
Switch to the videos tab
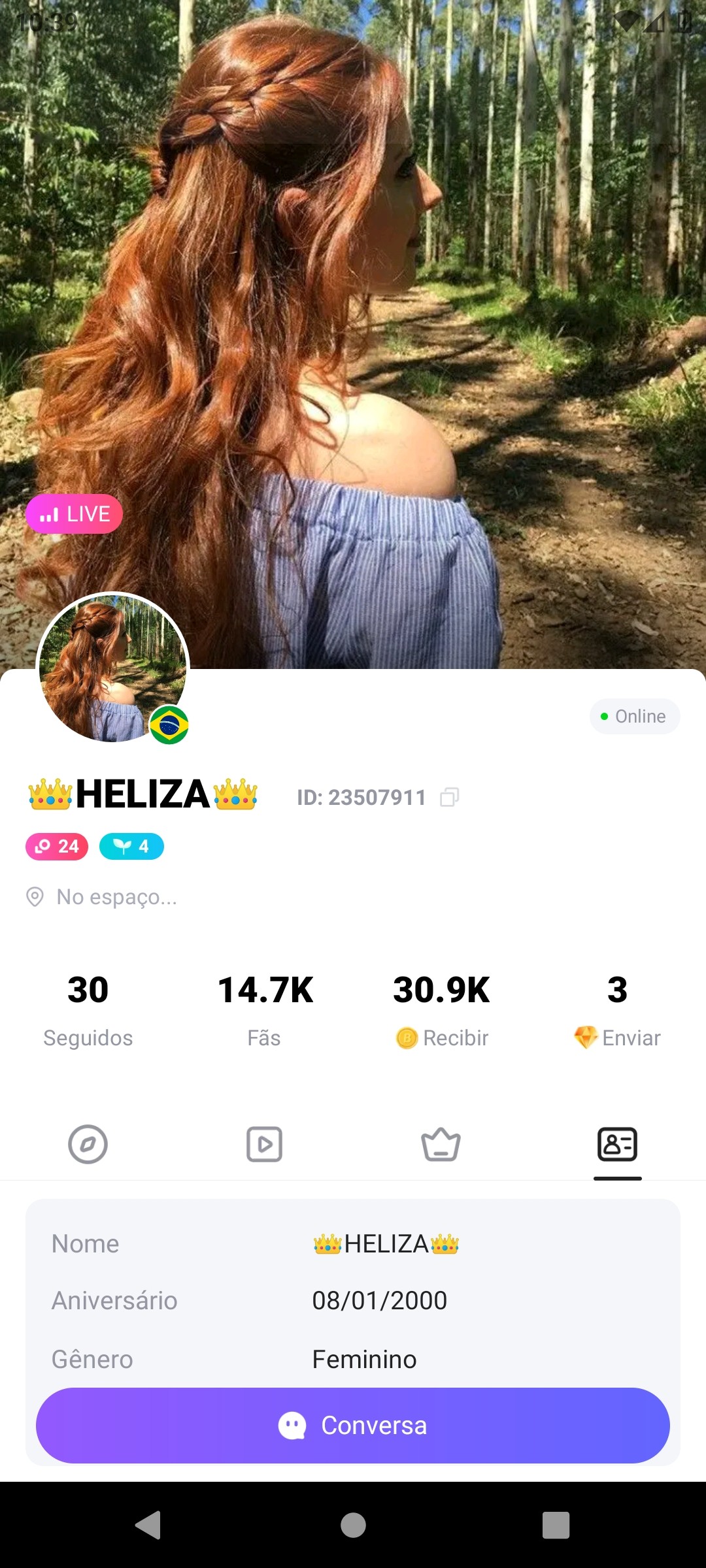pos(265,1144)
